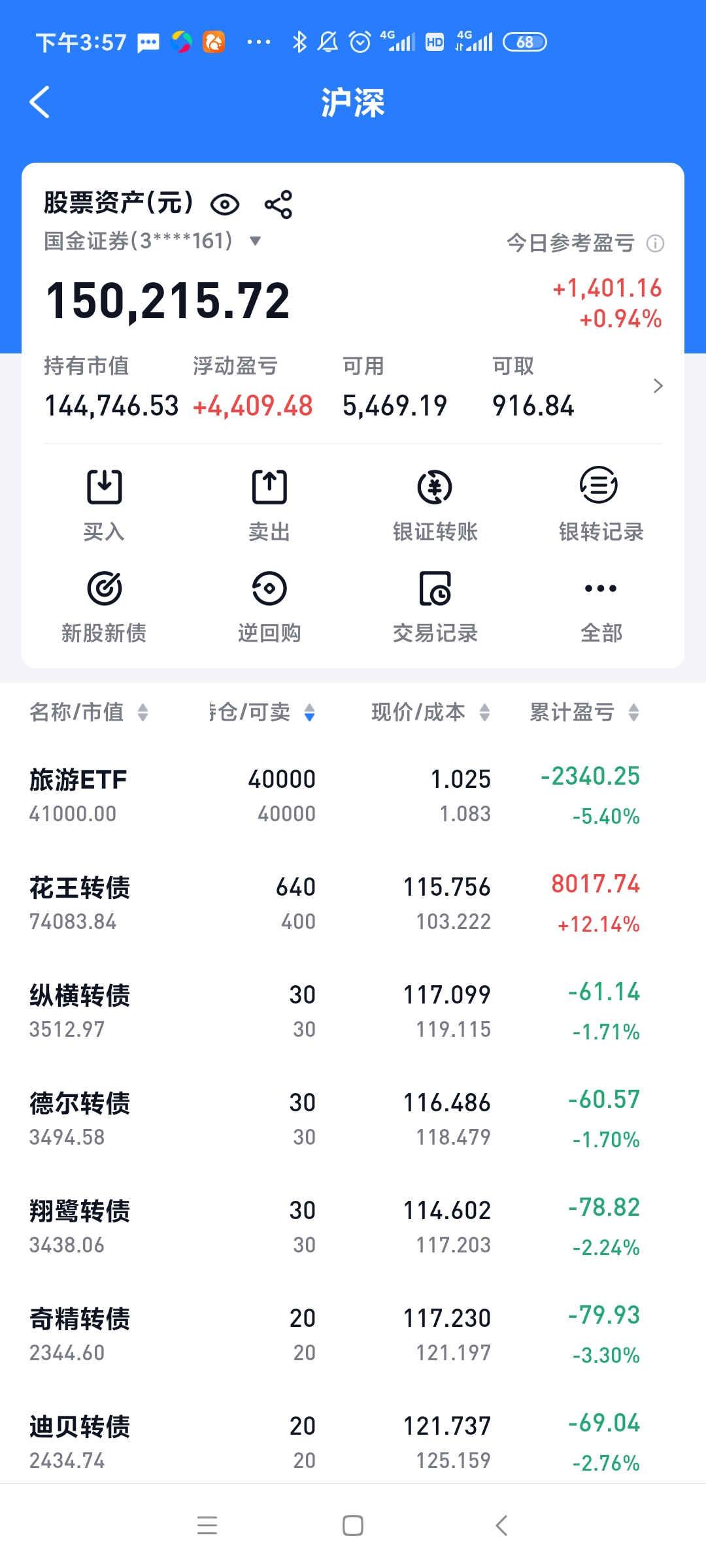Sort holdings by 现价/成本
This screenshot has width=706, height=1568.
point(430,712)
